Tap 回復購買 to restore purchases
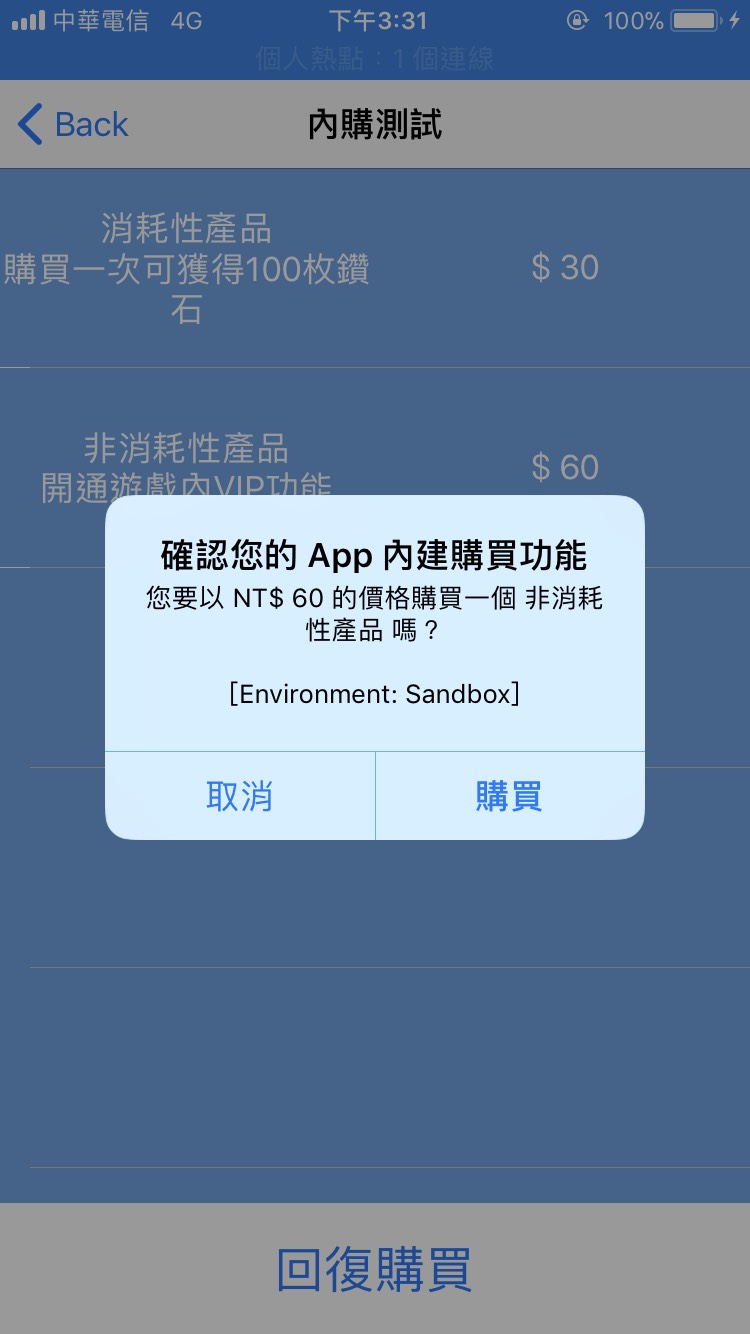Viewport: 750px width, 1334px height. coord(374,1269)
